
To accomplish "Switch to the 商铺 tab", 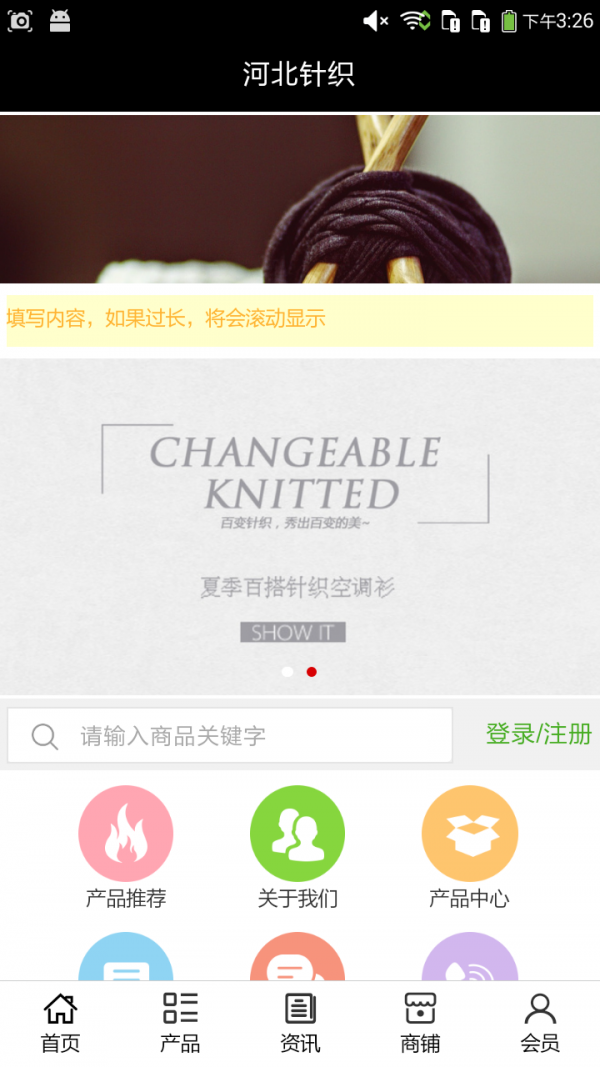I will (420, 1023).
